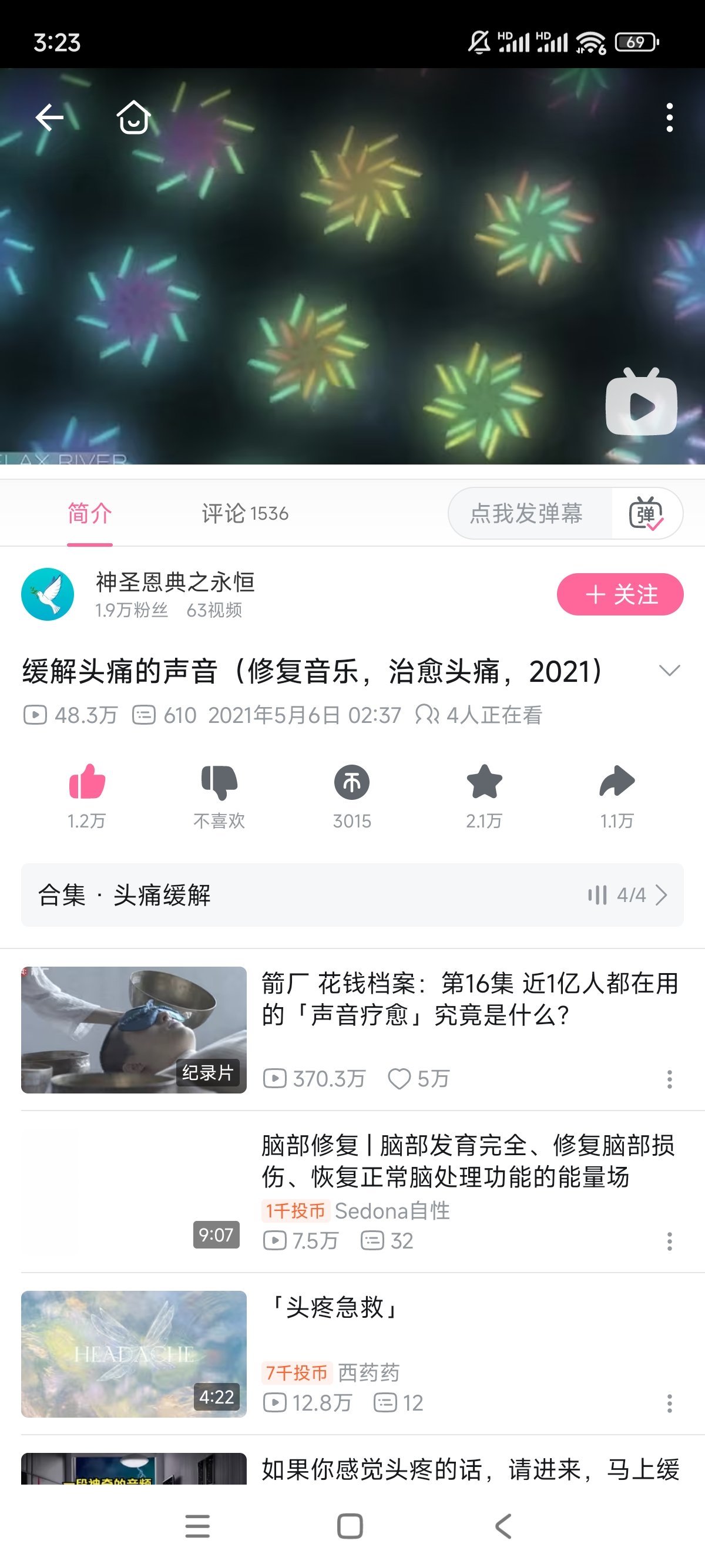This screenshot has height=1568, width=705.
Task: Tap the system home button
Action: [350, 1526]
